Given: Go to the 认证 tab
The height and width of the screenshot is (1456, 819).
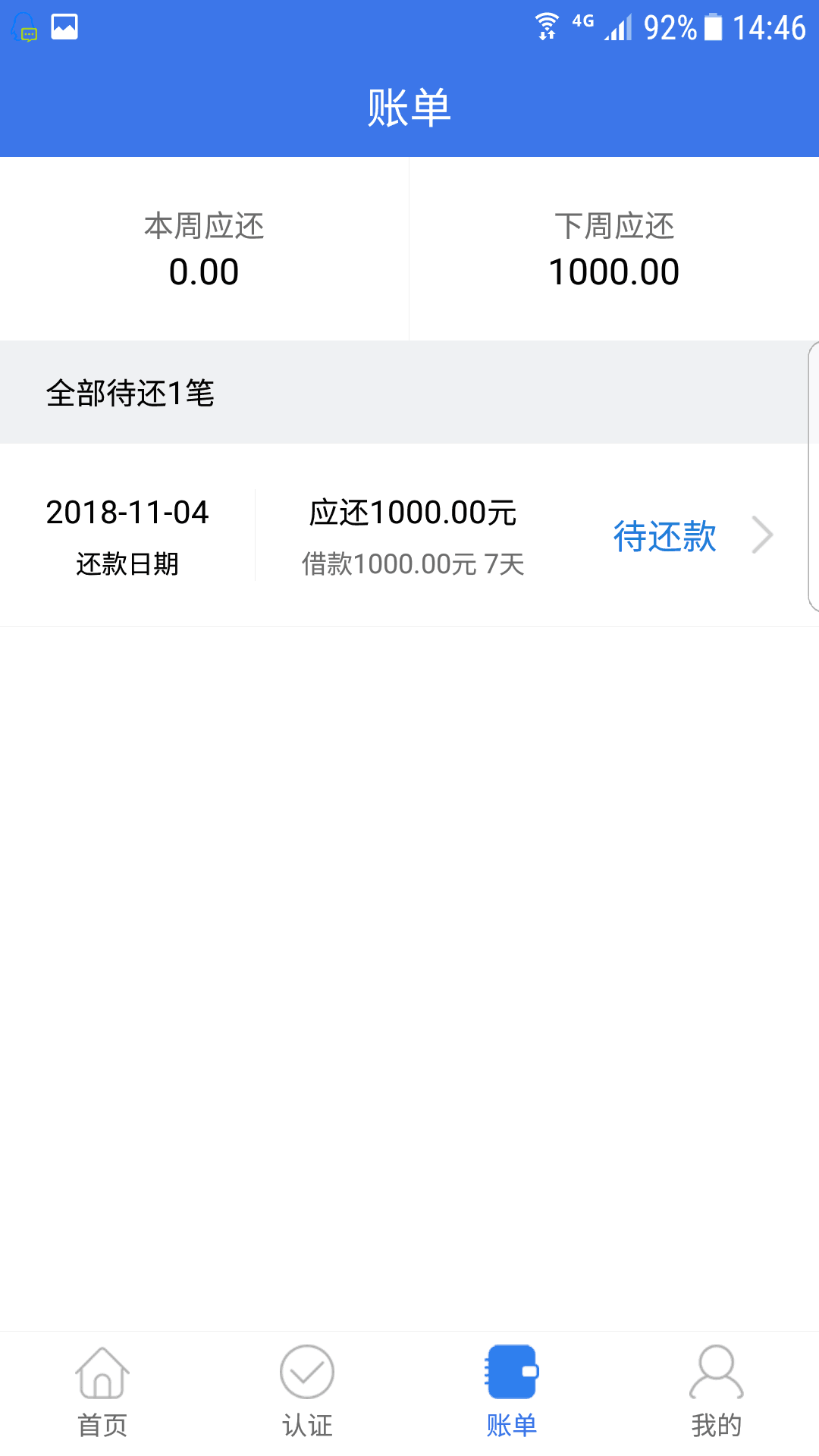Looking at the screenshot, I should [x=307, y=1392].
